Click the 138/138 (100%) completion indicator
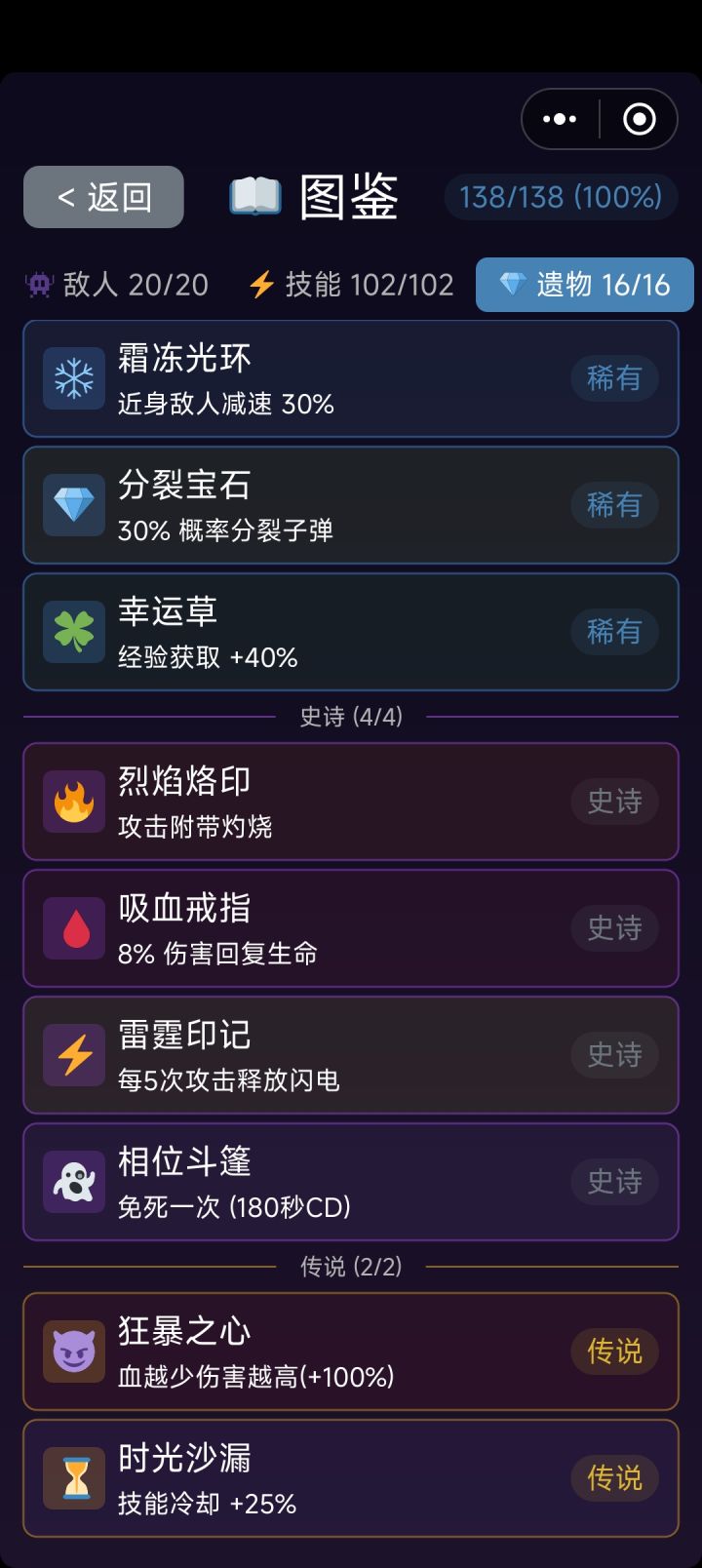This screenshot has width=702, height=1568. [x=560, y=197]
